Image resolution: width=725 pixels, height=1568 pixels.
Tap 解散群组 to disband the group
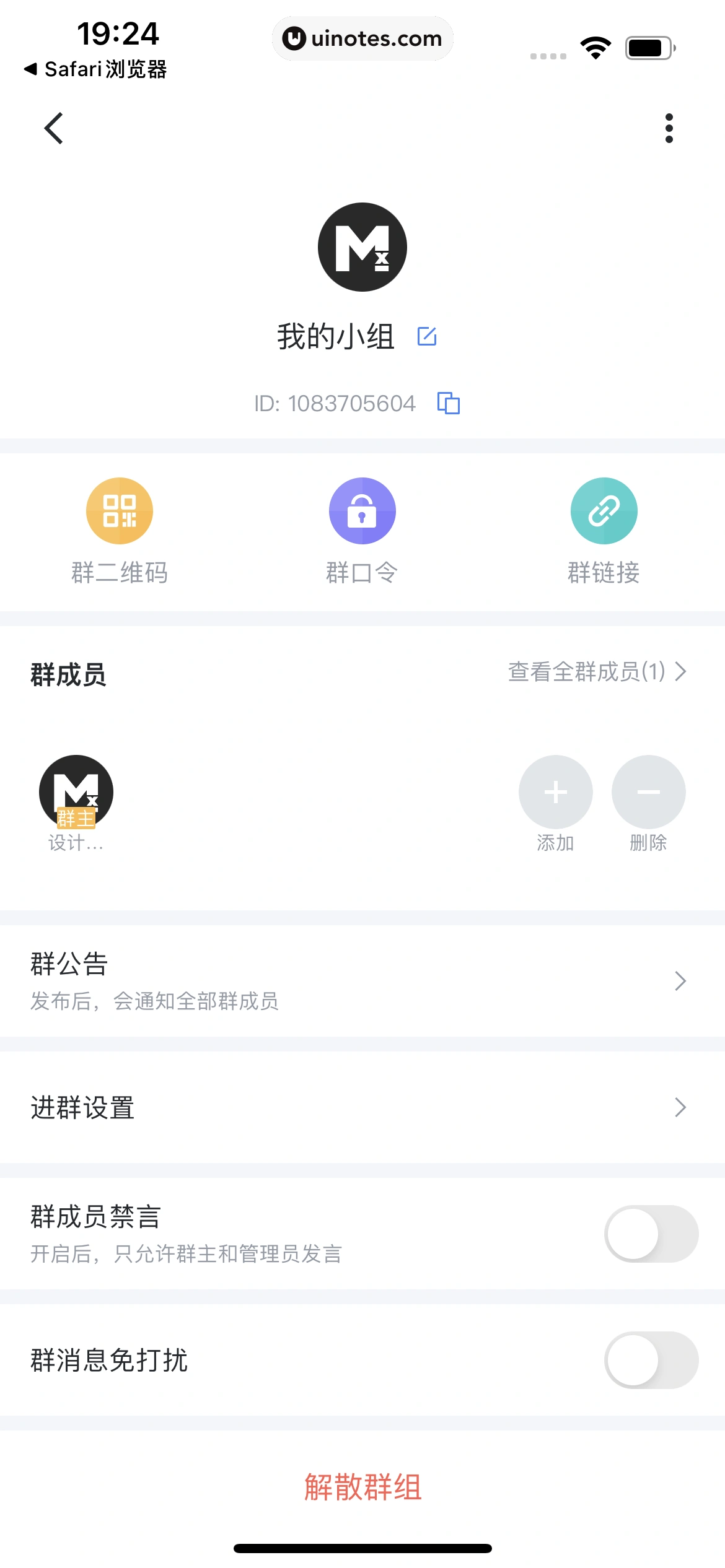click(x=362, y=1486)
